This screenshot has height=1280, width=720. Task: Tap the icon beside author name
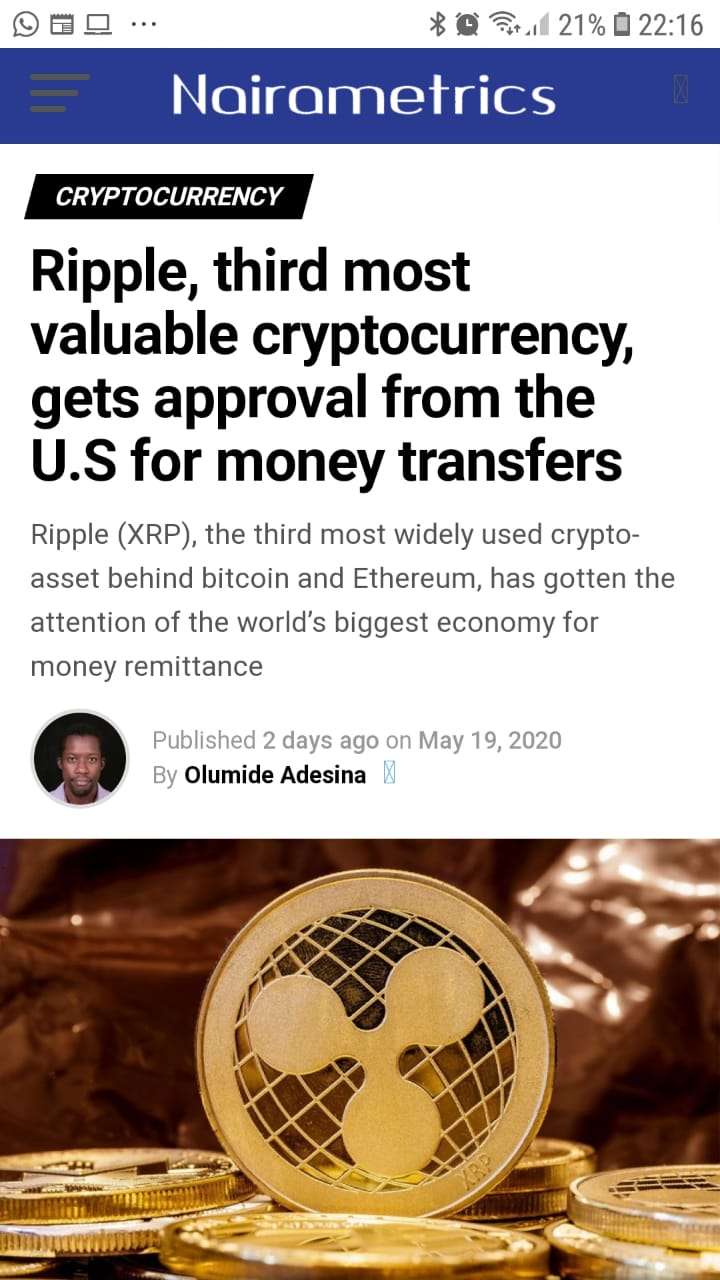coord(390,773)
